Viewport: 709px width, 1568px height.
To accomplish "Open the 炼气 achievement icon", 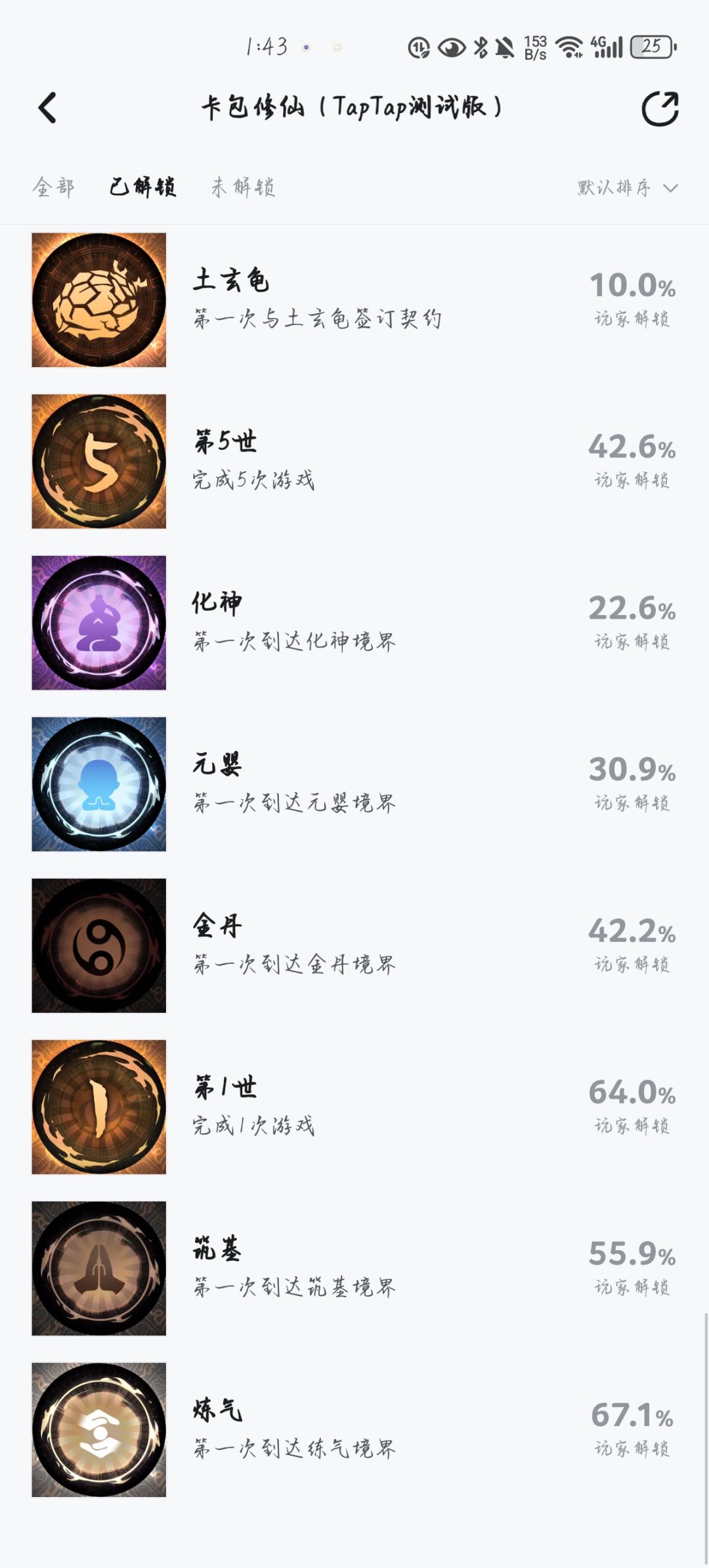I will (x=97, y=1429).
